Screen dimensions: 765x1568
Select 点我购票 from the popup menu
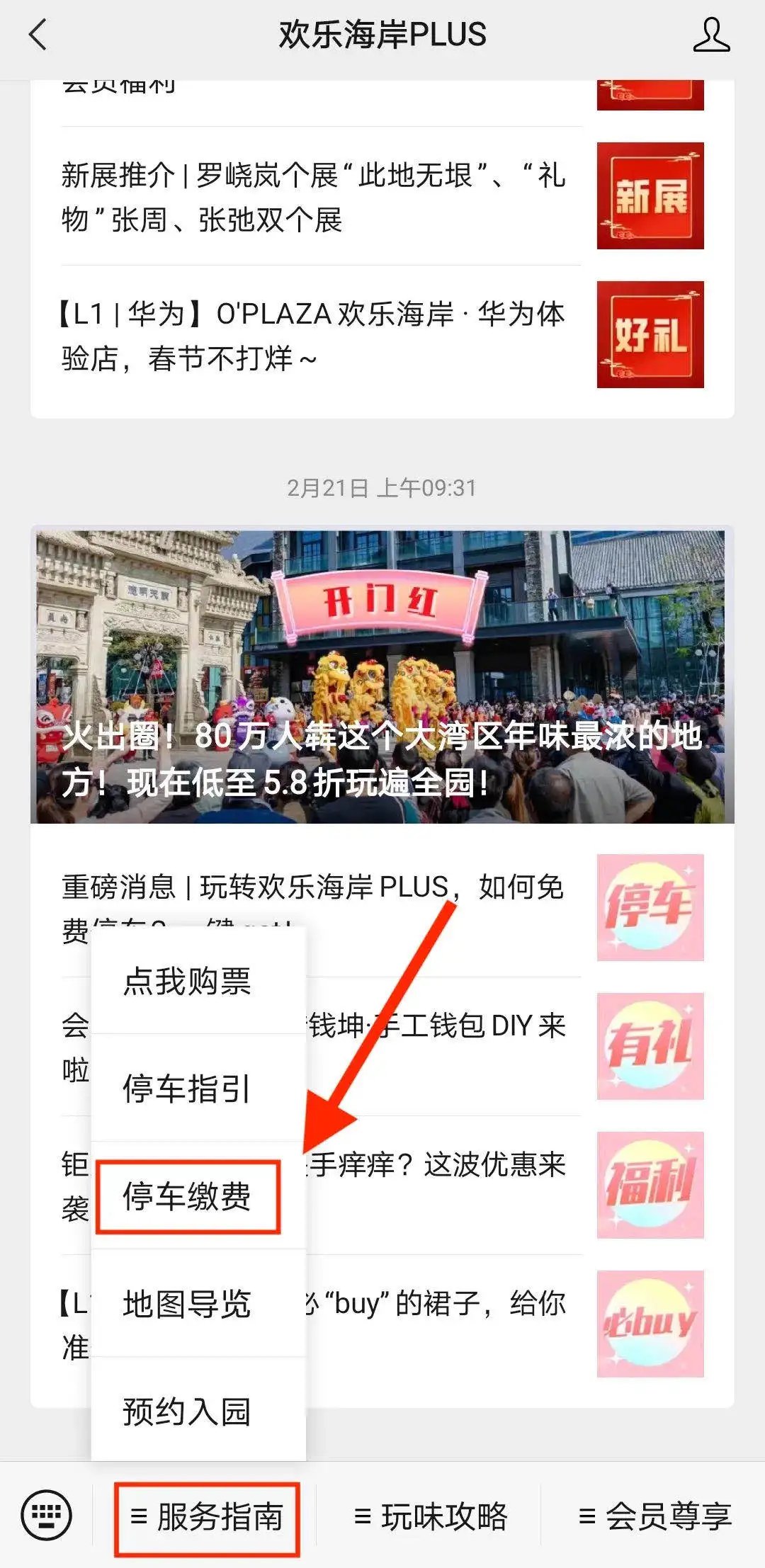point(187,982)
